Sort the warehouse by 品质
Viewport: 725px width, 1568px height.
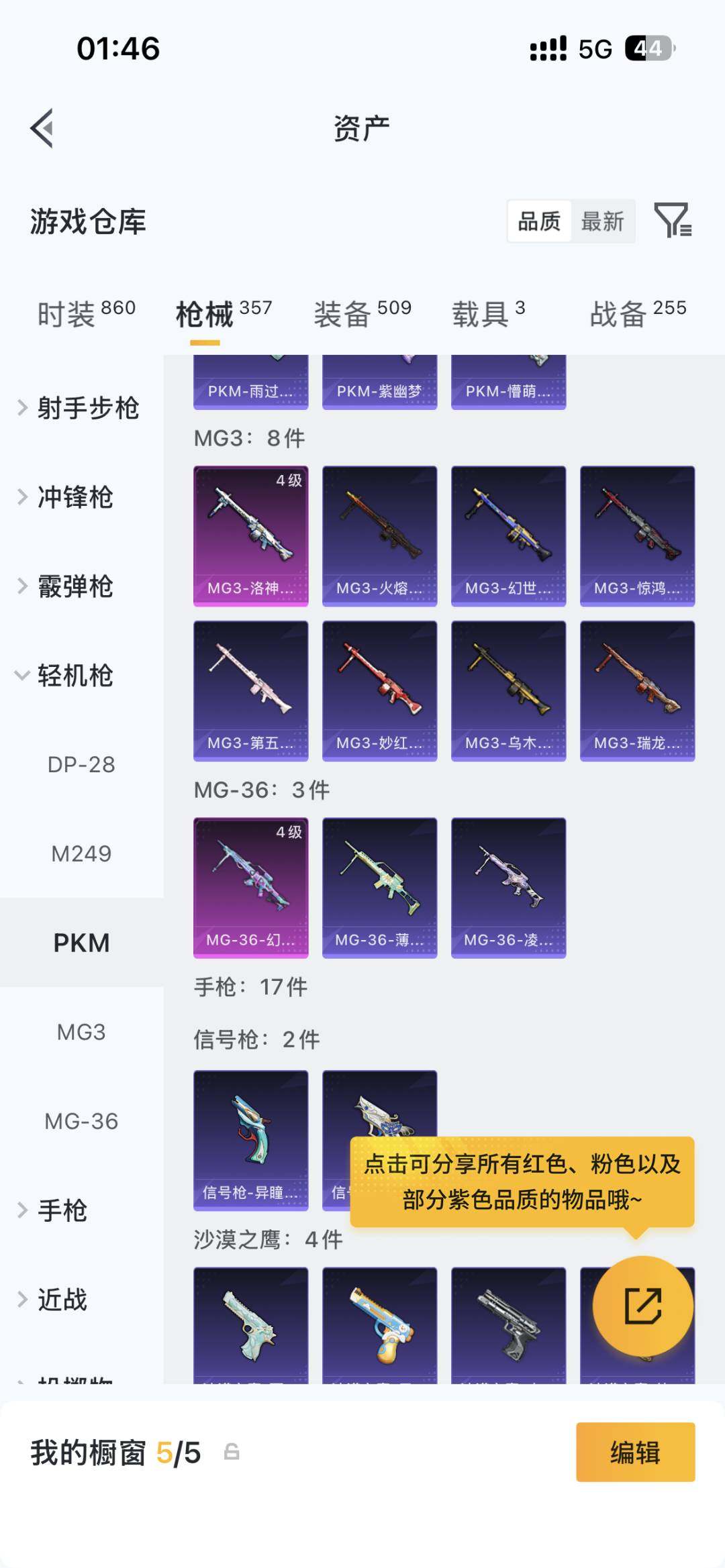[539, 221]
